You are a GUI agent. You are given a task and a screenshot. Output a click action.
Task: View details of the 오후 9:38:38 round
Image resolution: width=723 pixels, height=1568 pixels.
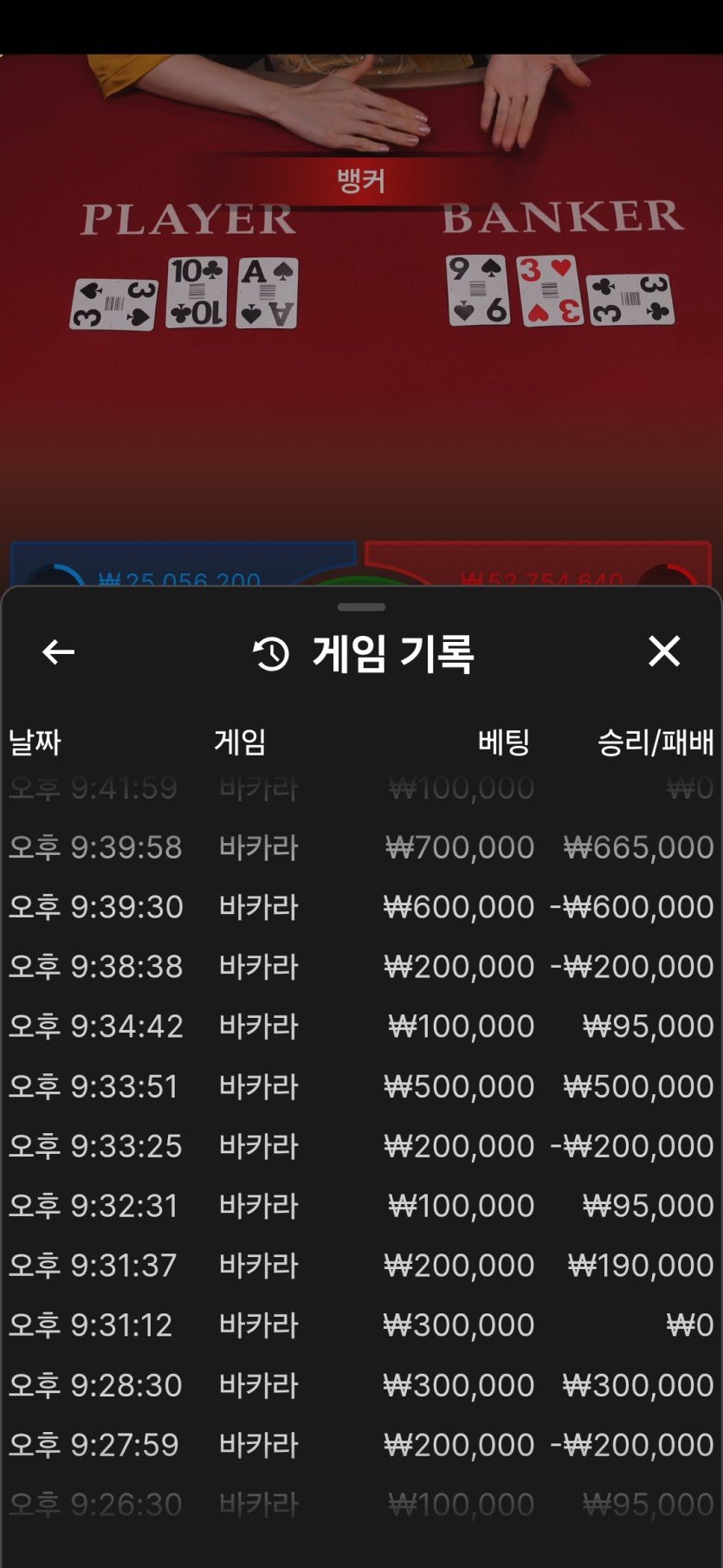tap(361, 967)
